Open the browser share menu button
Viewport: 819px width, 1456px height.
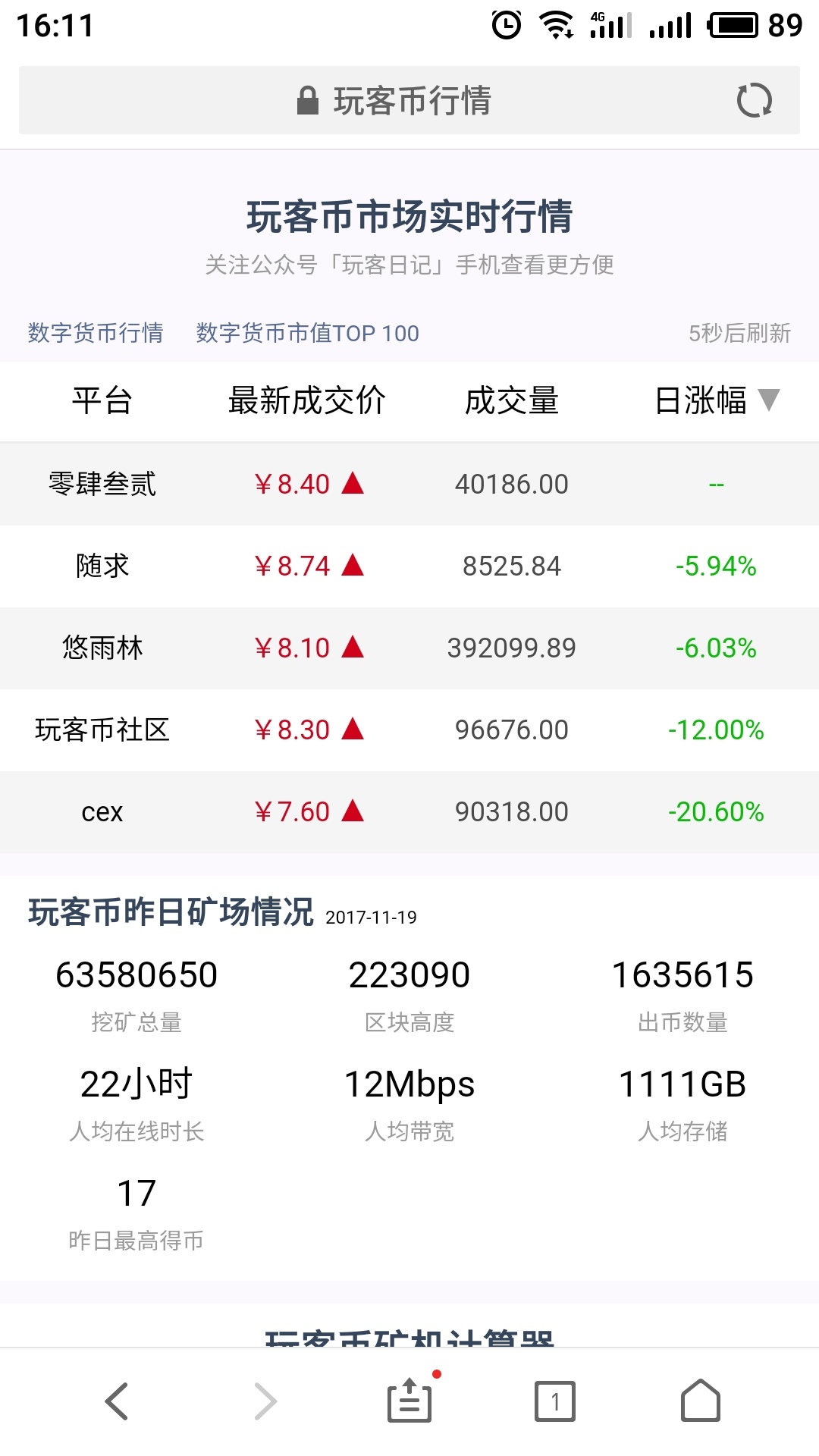[409, 1401]
